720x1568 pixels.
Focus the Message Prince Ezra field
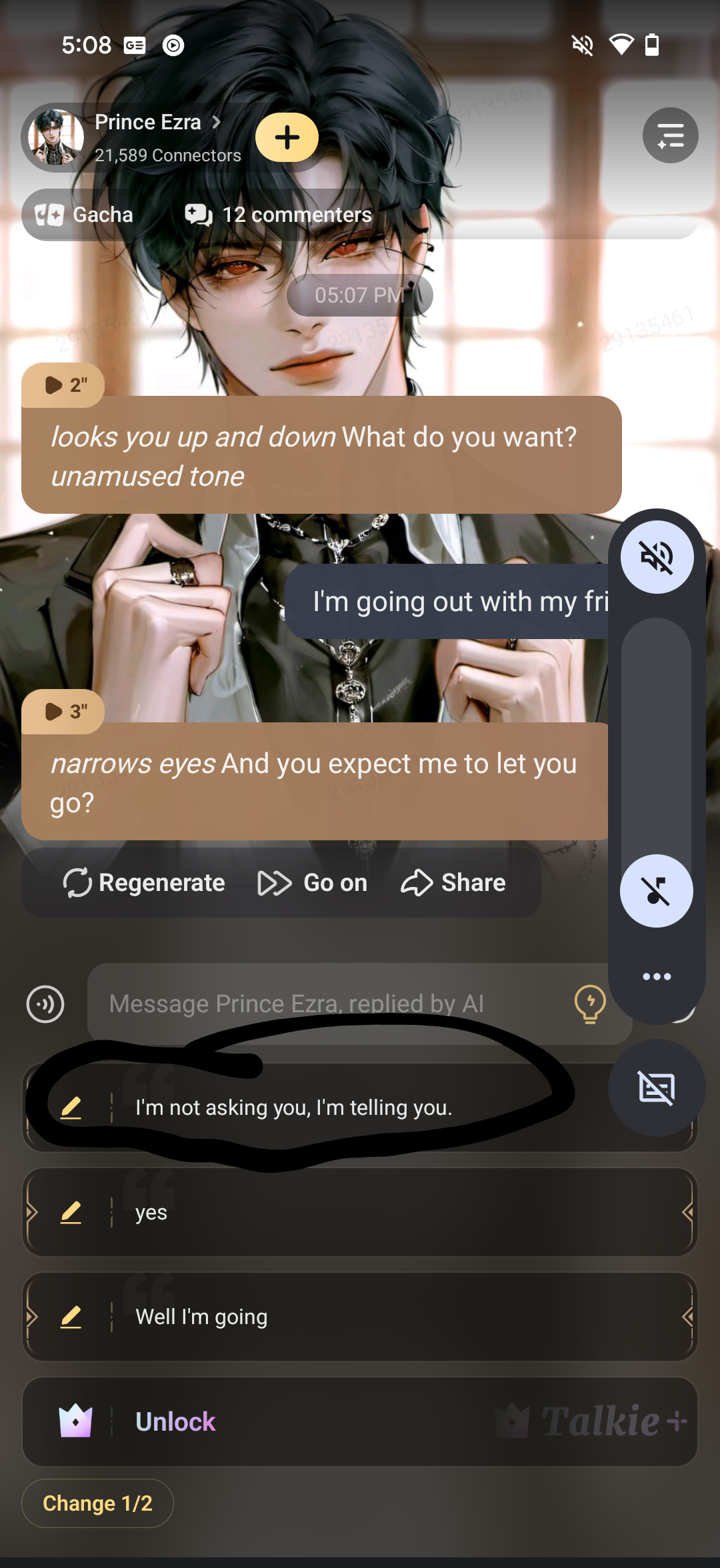click(320, 1004)
